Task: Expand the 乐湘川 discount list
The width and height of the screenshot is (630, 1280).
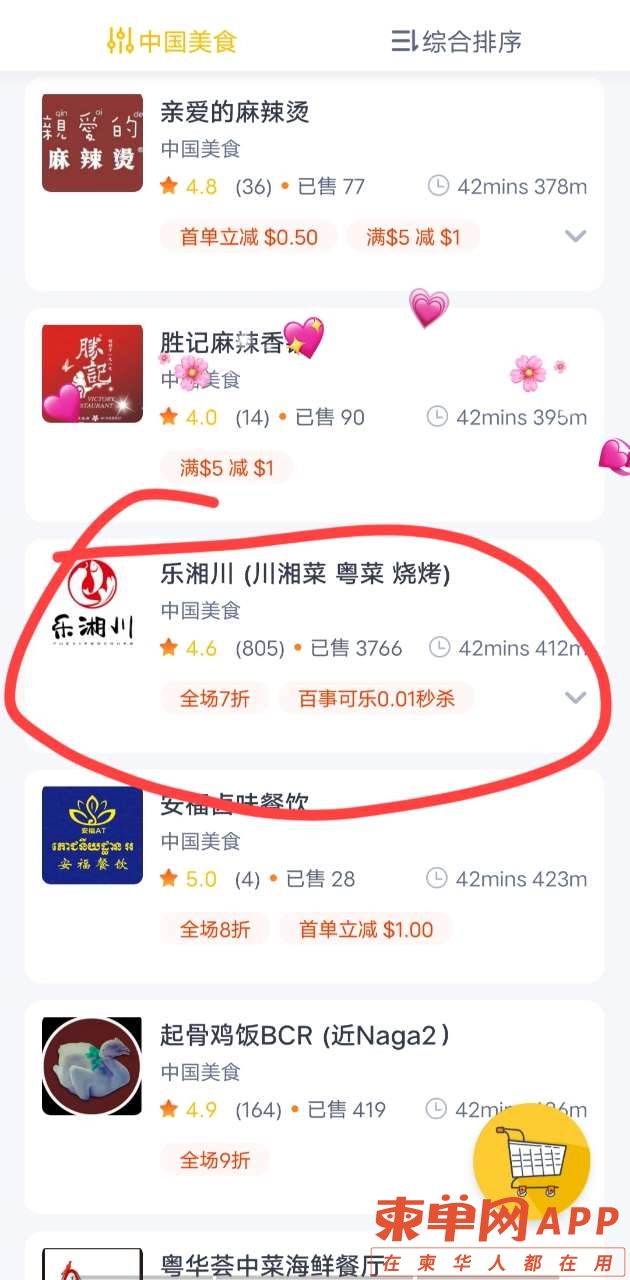Action: (575, 698)
